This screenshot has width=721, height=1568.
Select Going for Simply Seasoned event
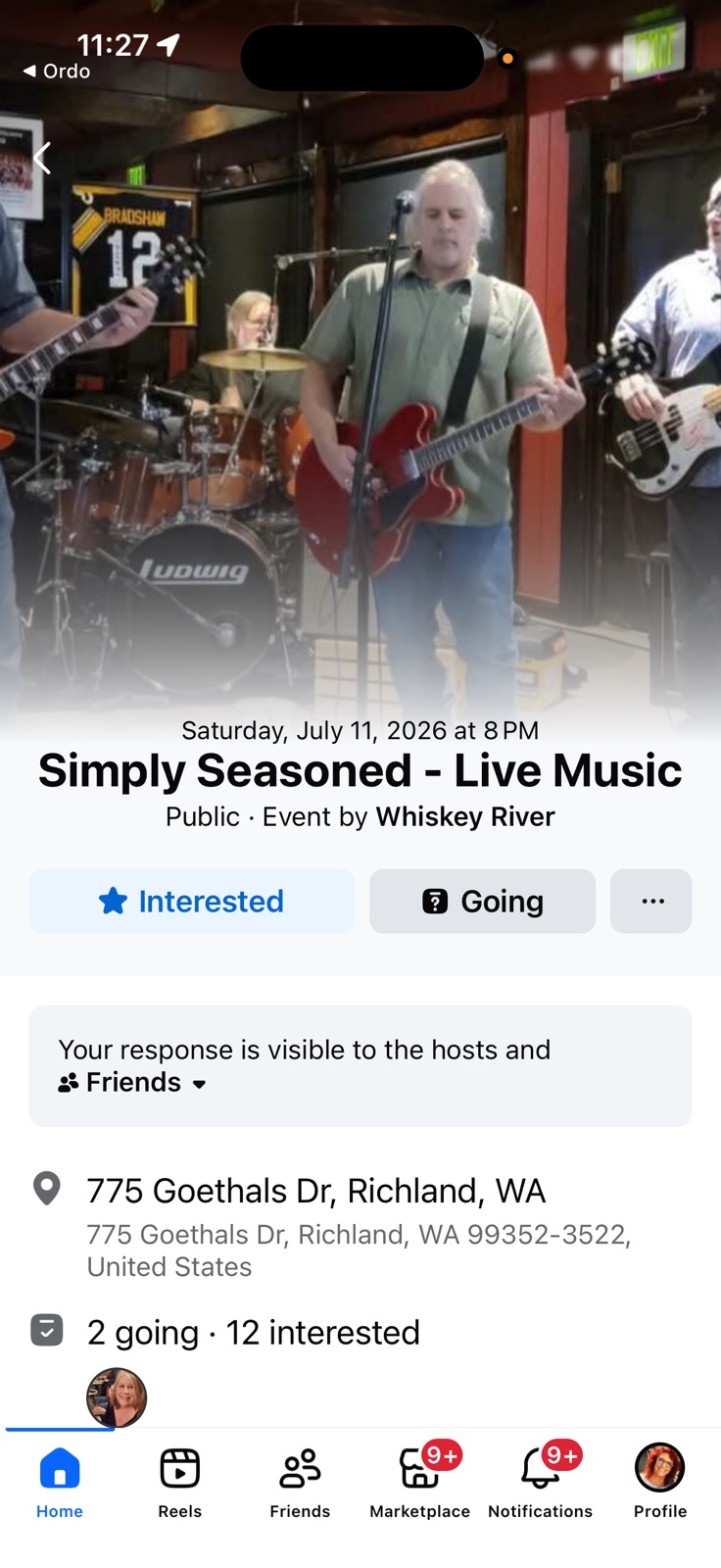[x=482, y=901]
